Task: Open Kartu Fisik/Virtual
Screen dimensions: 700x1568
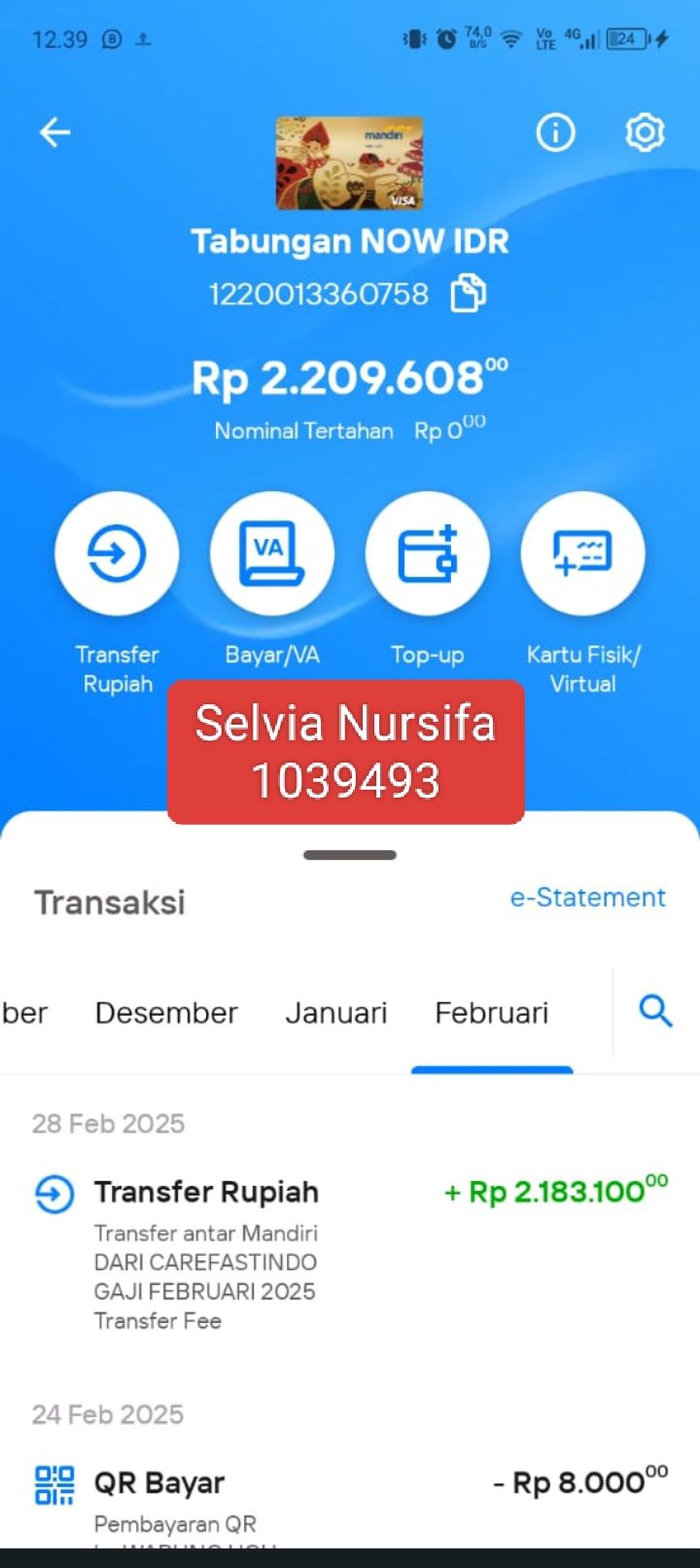Action: 583,592
